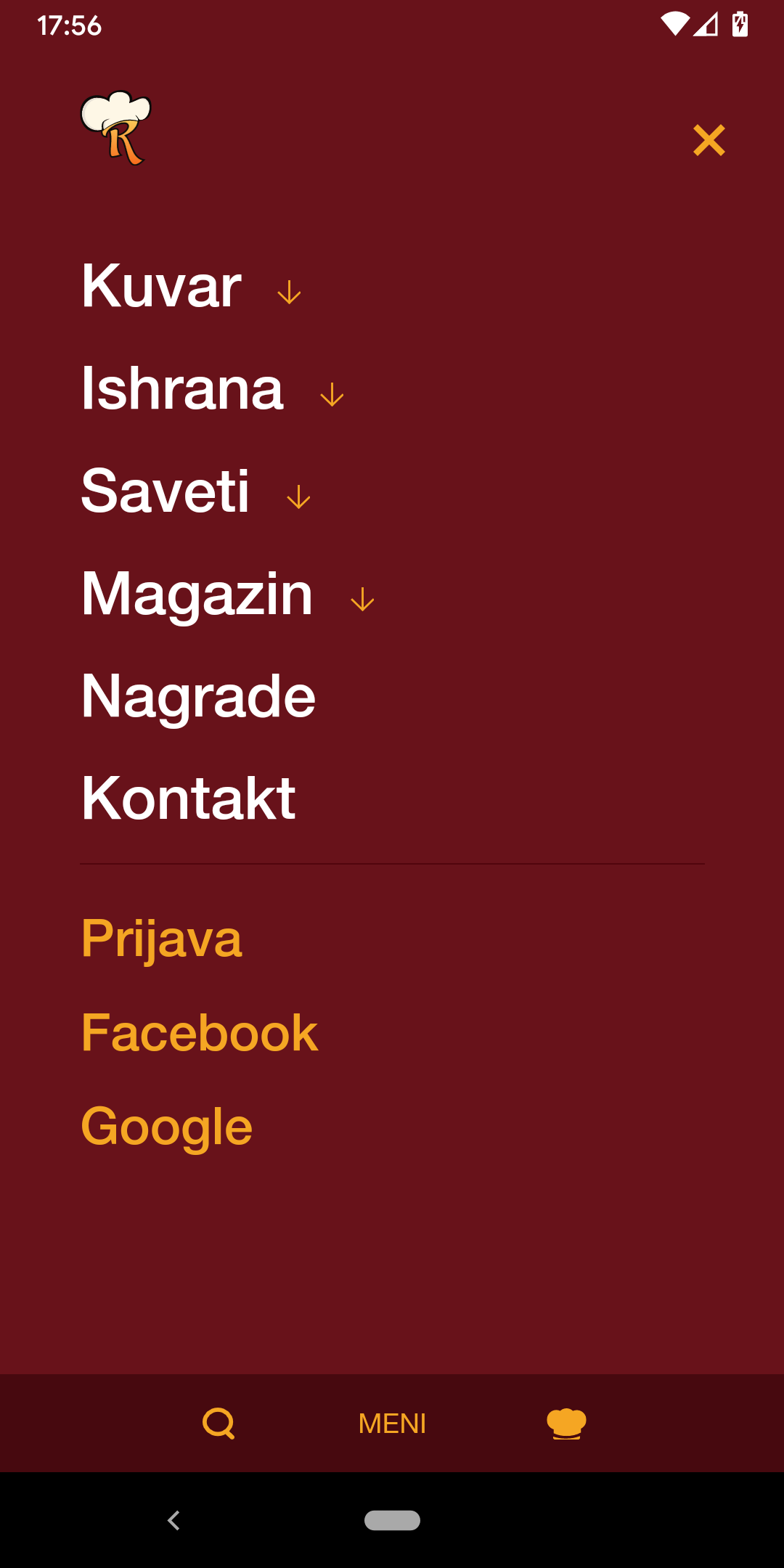Open the Nagrade page
This screenshot has width=784, height=1568.
(x=198, y=696)
